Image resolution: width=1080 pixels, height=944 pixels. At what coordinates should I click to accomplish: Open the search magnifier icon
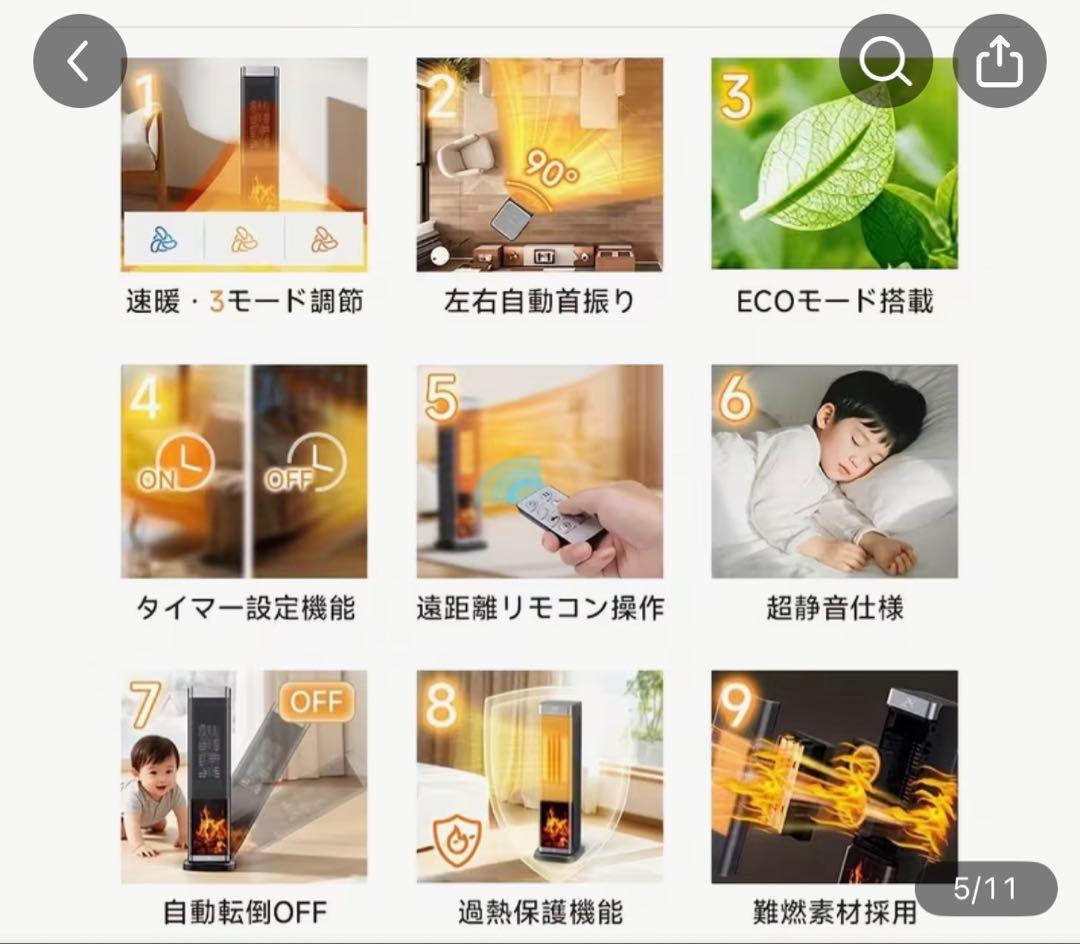[885, 62]
